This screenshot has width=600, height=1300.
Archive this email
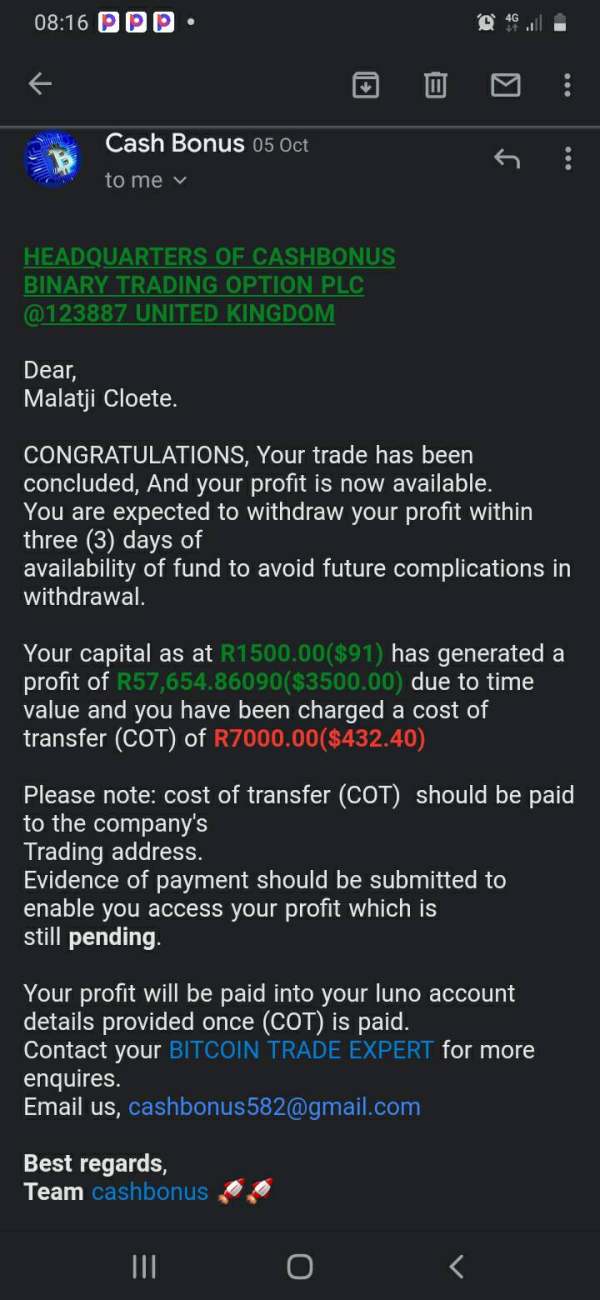coord(366,85)
